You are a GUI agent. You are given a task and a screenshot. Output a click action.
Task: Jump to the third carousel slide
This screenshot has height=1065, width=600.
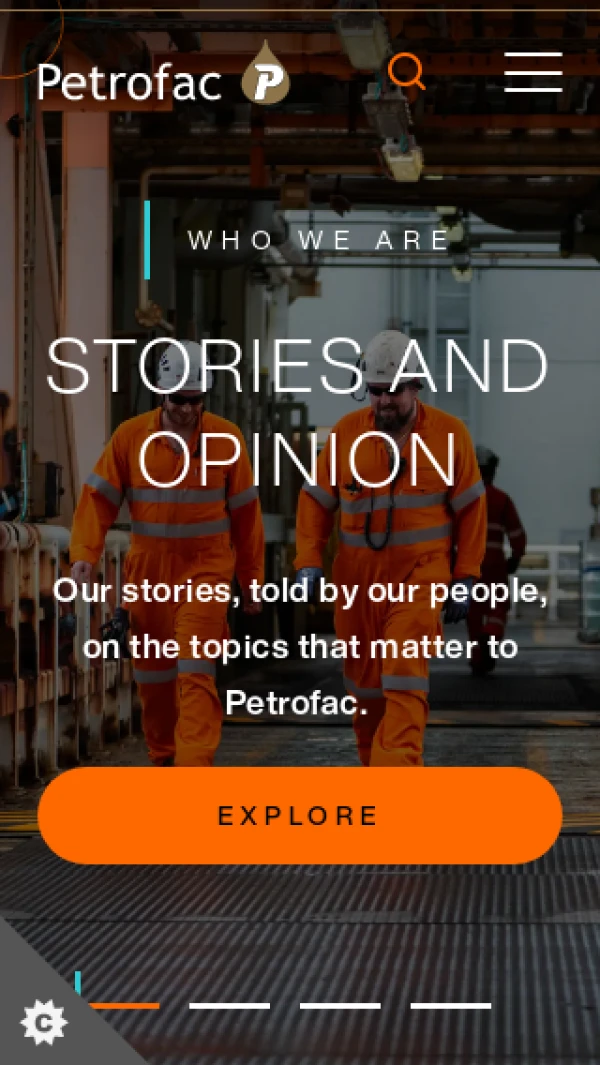pos(340,1005)
